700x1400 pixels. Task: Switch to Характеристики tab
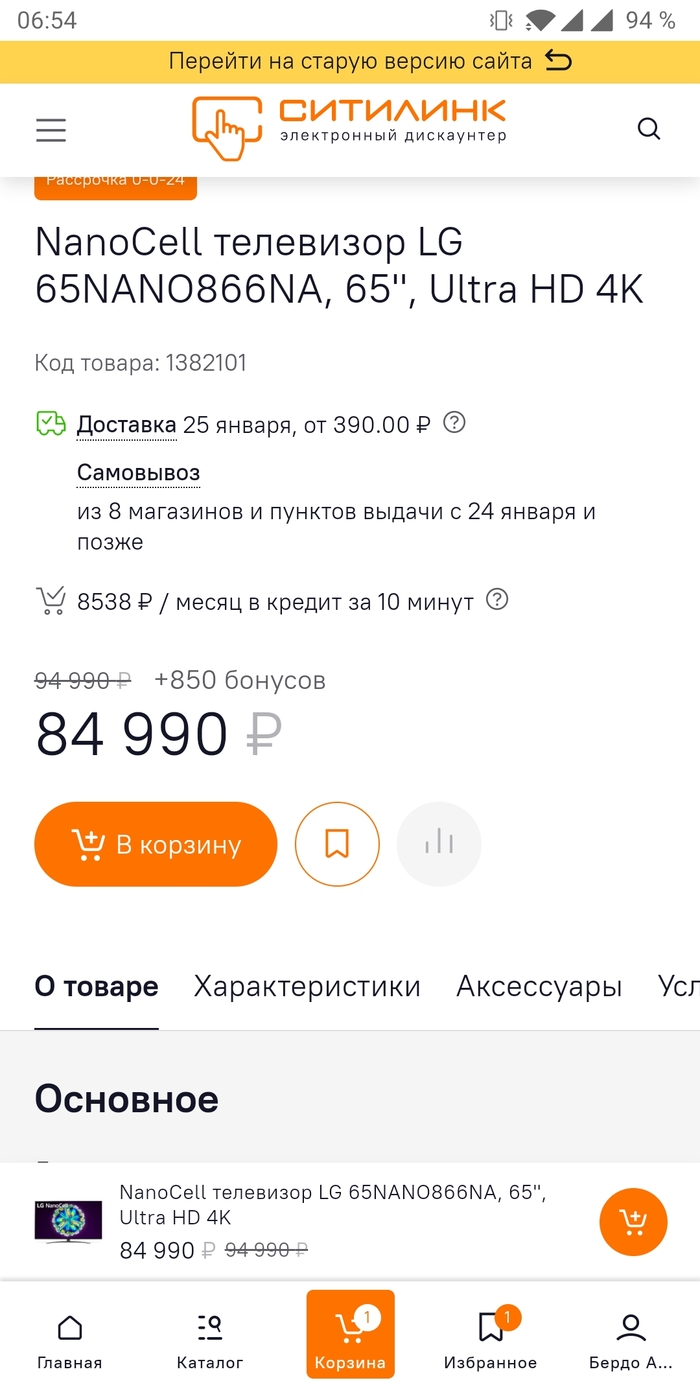pyautogui.click(x=307, y=987)
